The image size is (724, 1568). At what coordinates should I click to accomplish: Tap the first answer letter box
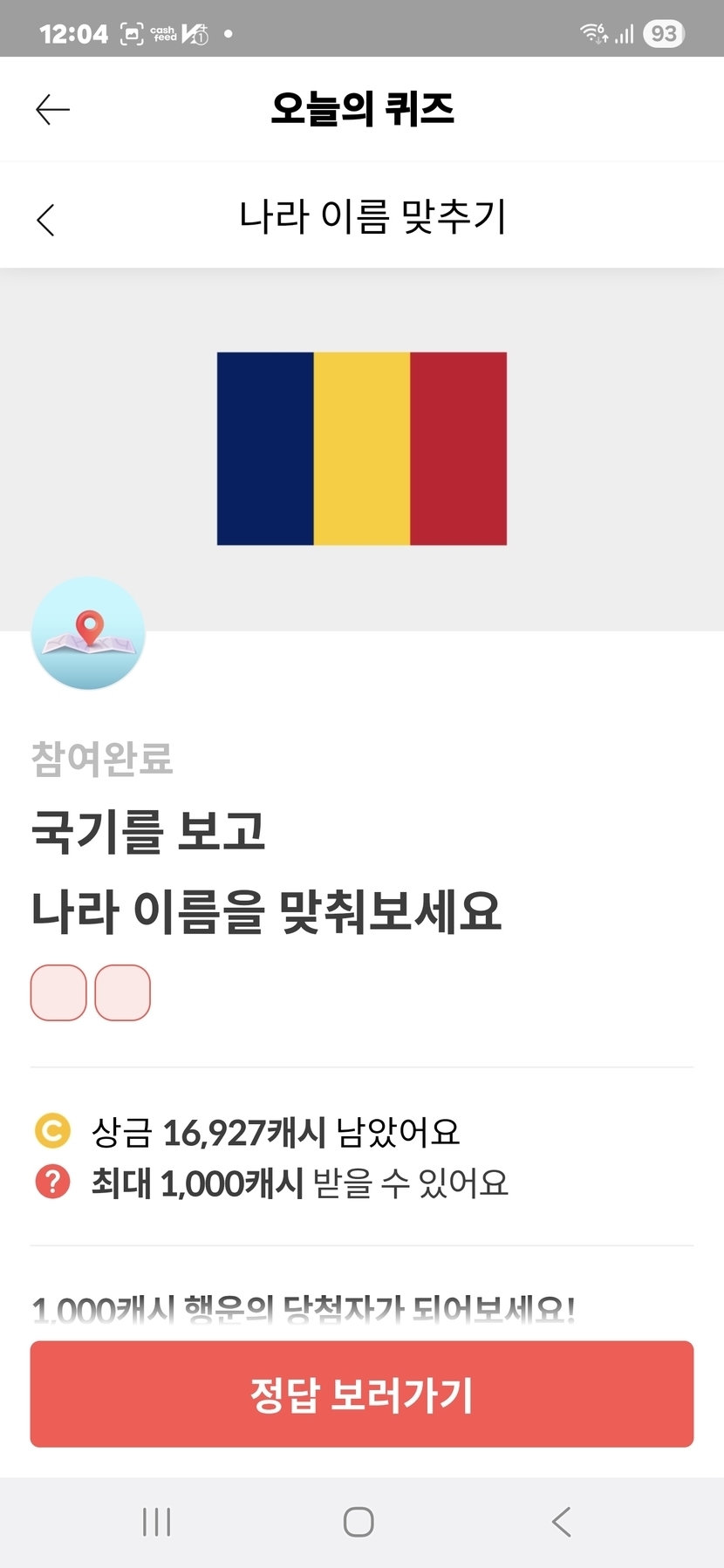pos(58,992)
